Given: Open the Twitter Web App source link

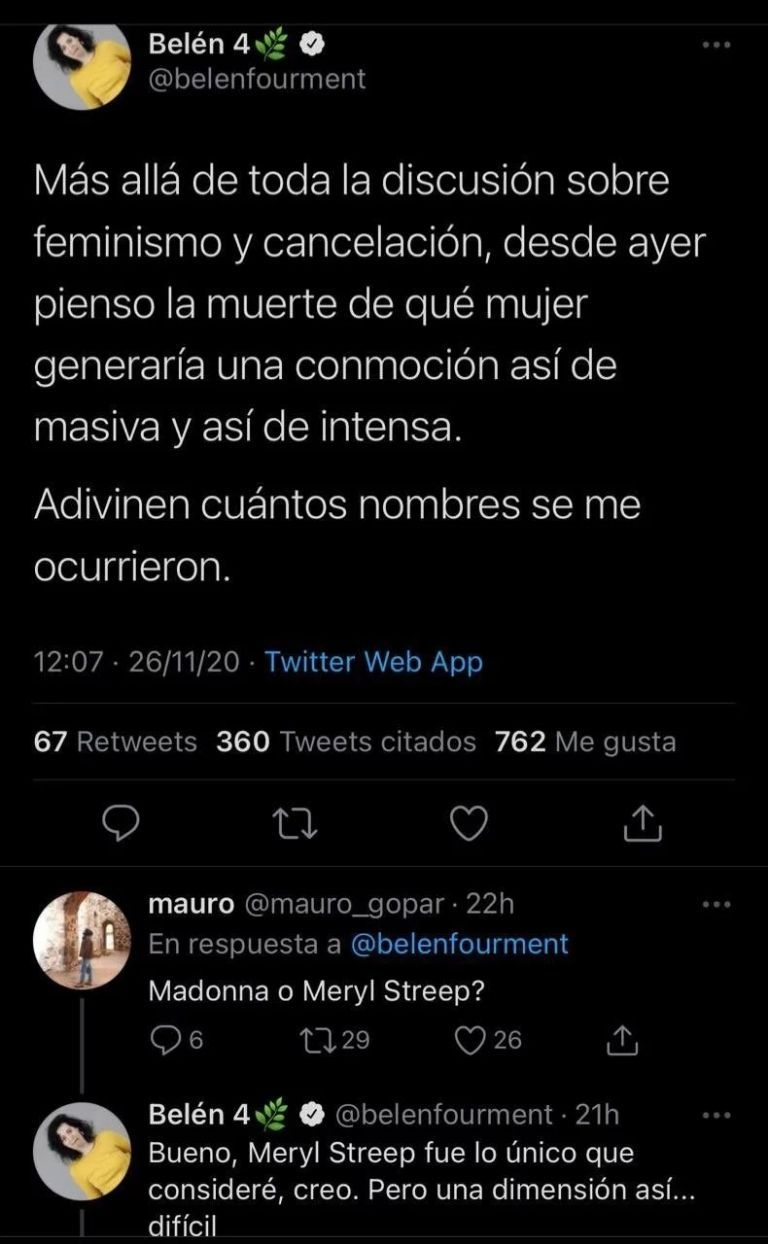Looking at the screenshot, I should [x=373, y=662].
